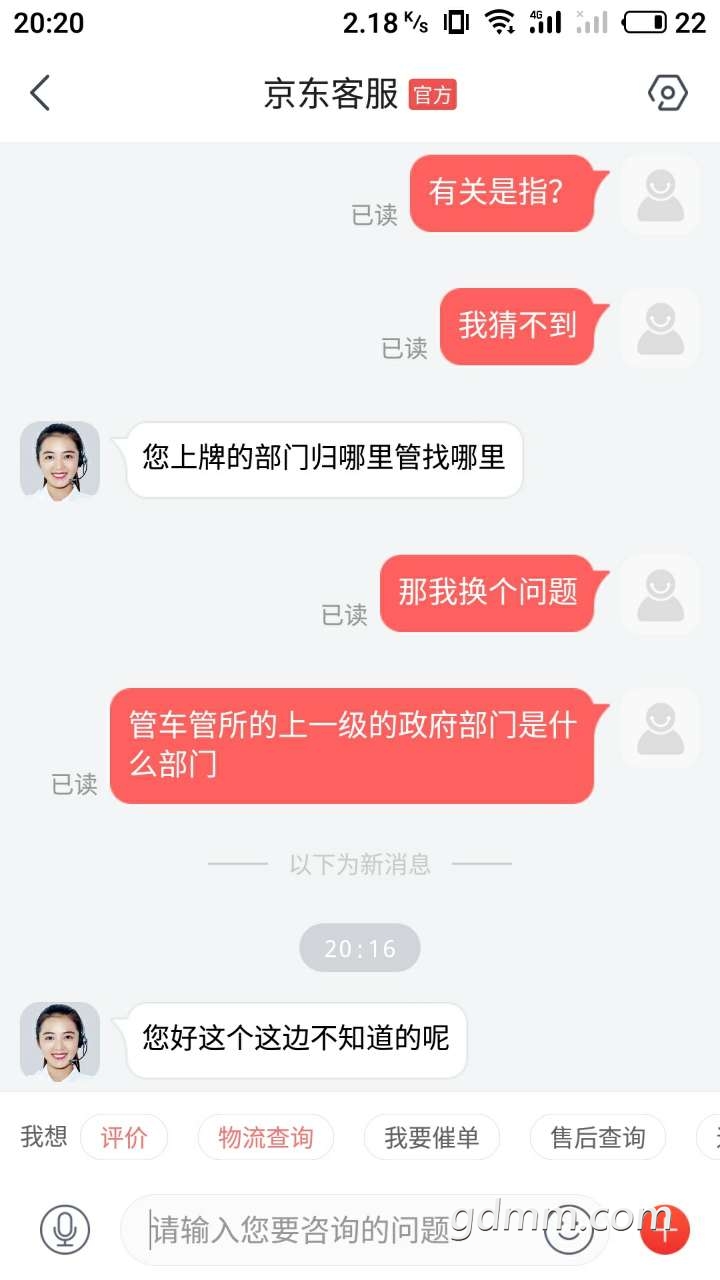This screenshot has height=1280, width=720.
Task: Open the red plus attachment menu
Action: coord(665,1226)
